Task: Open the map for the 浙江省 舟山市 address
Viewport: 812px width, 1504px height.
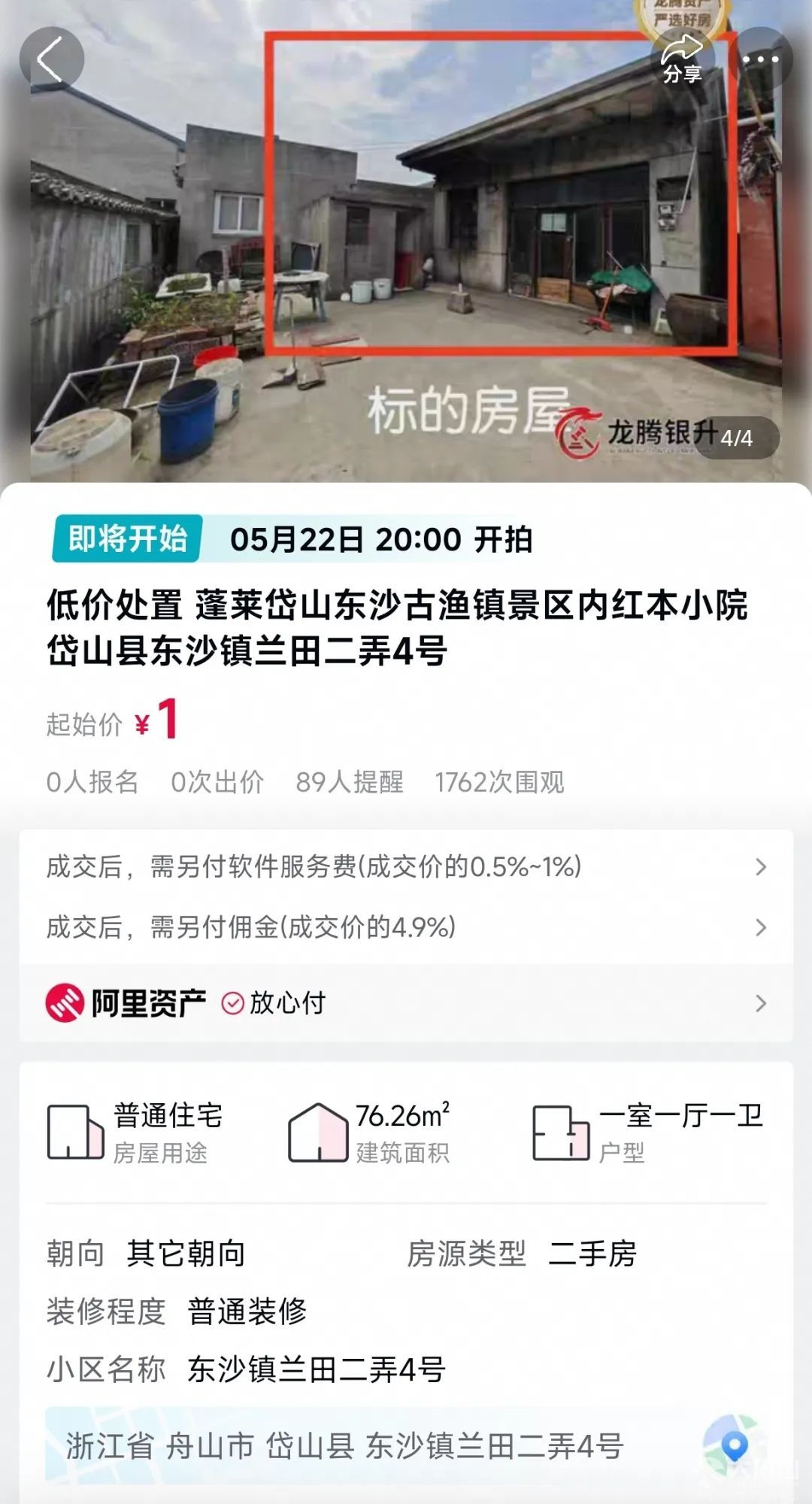Action: pyautogui.click(x=406, y=1445)
